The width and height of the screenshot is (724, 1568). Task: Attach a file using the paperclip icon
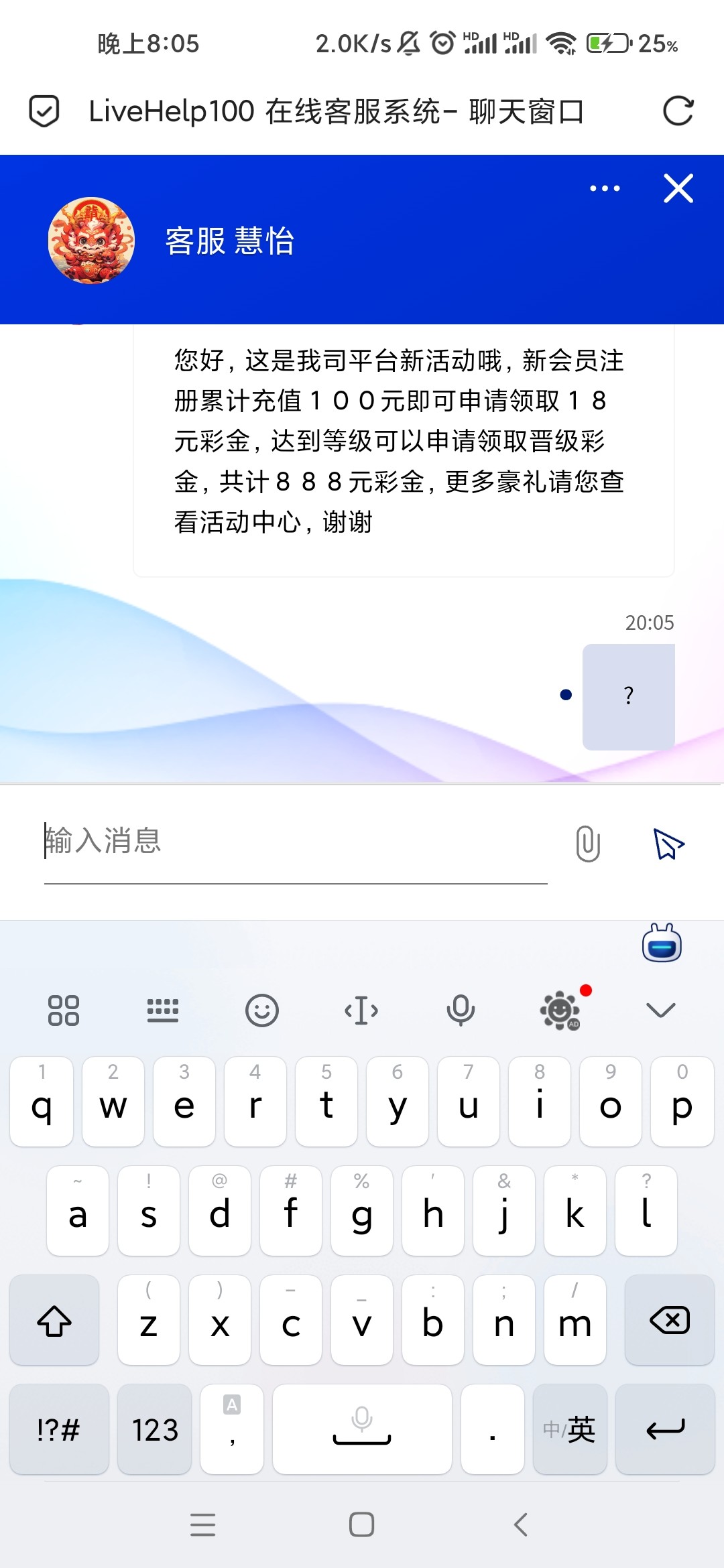[588, 844]
